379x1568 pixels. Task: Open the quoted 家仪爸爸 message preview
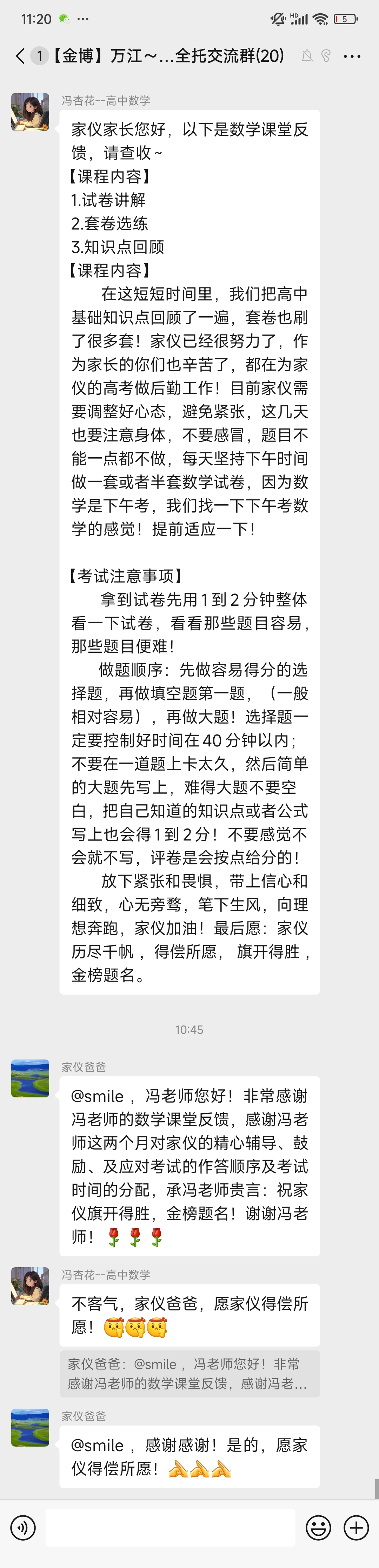[x=189, y=1374]
